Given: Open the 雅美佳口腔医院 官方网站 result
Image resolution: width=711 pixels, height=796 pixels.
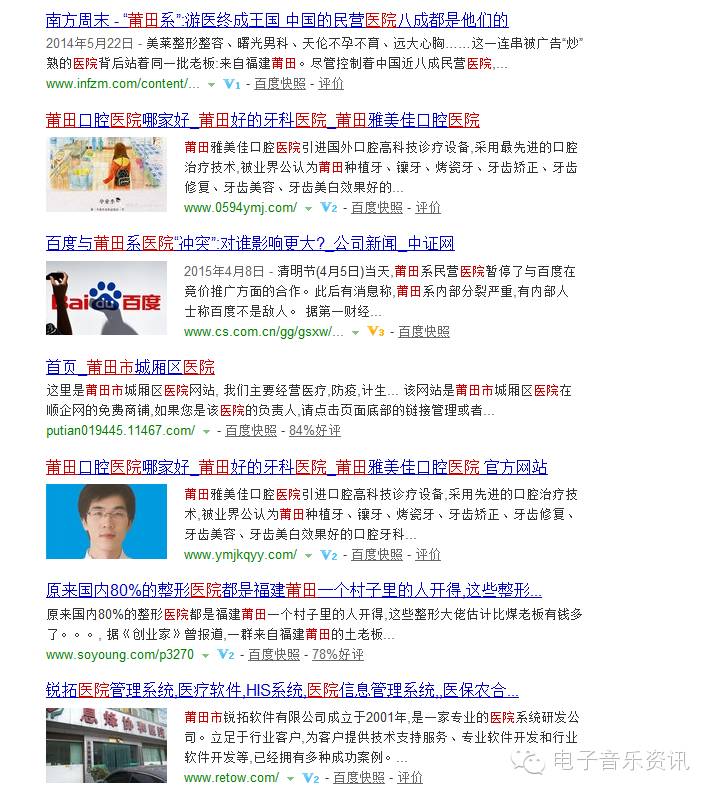Looking at the screenshot, I should [x=296, y=467].
